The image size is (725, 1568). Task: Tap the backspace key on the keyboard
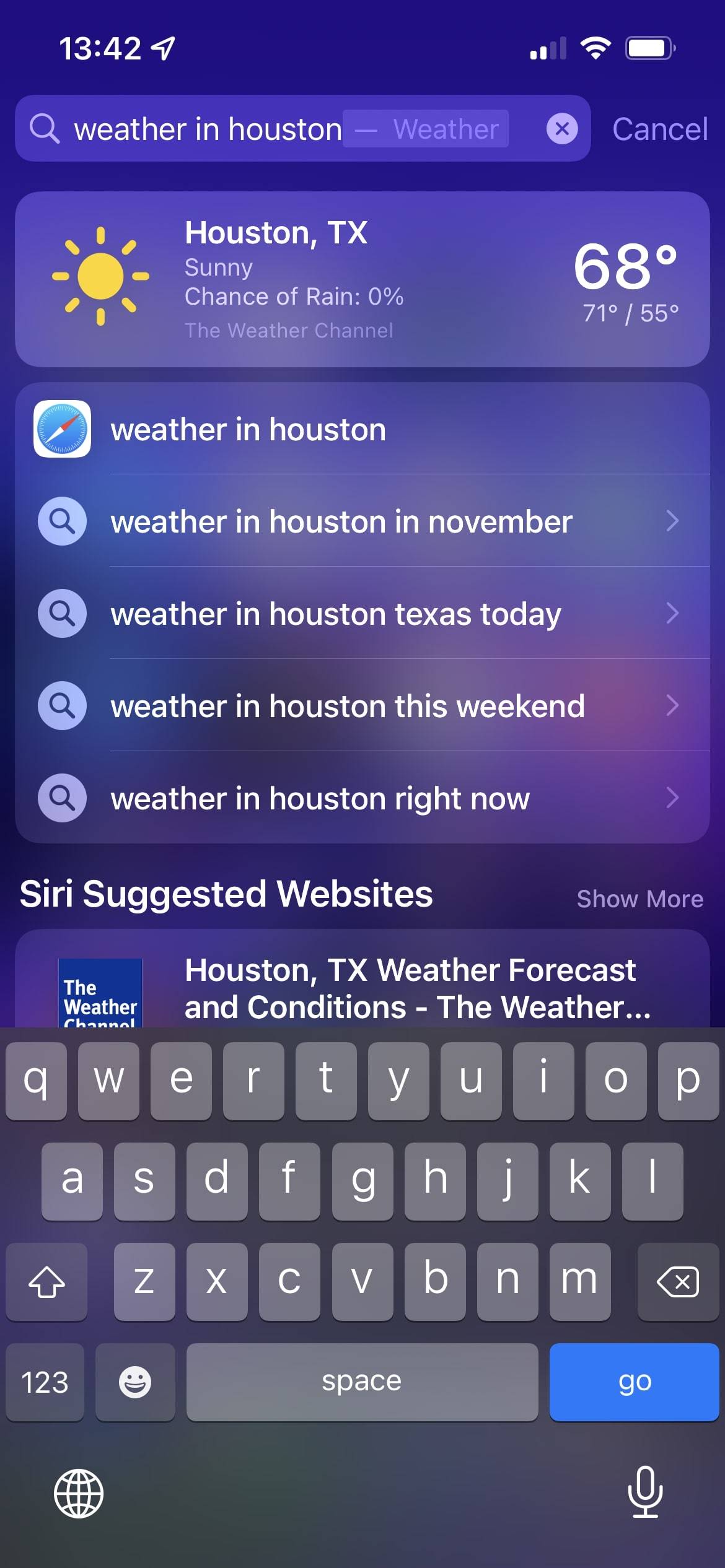point(678,1281)
